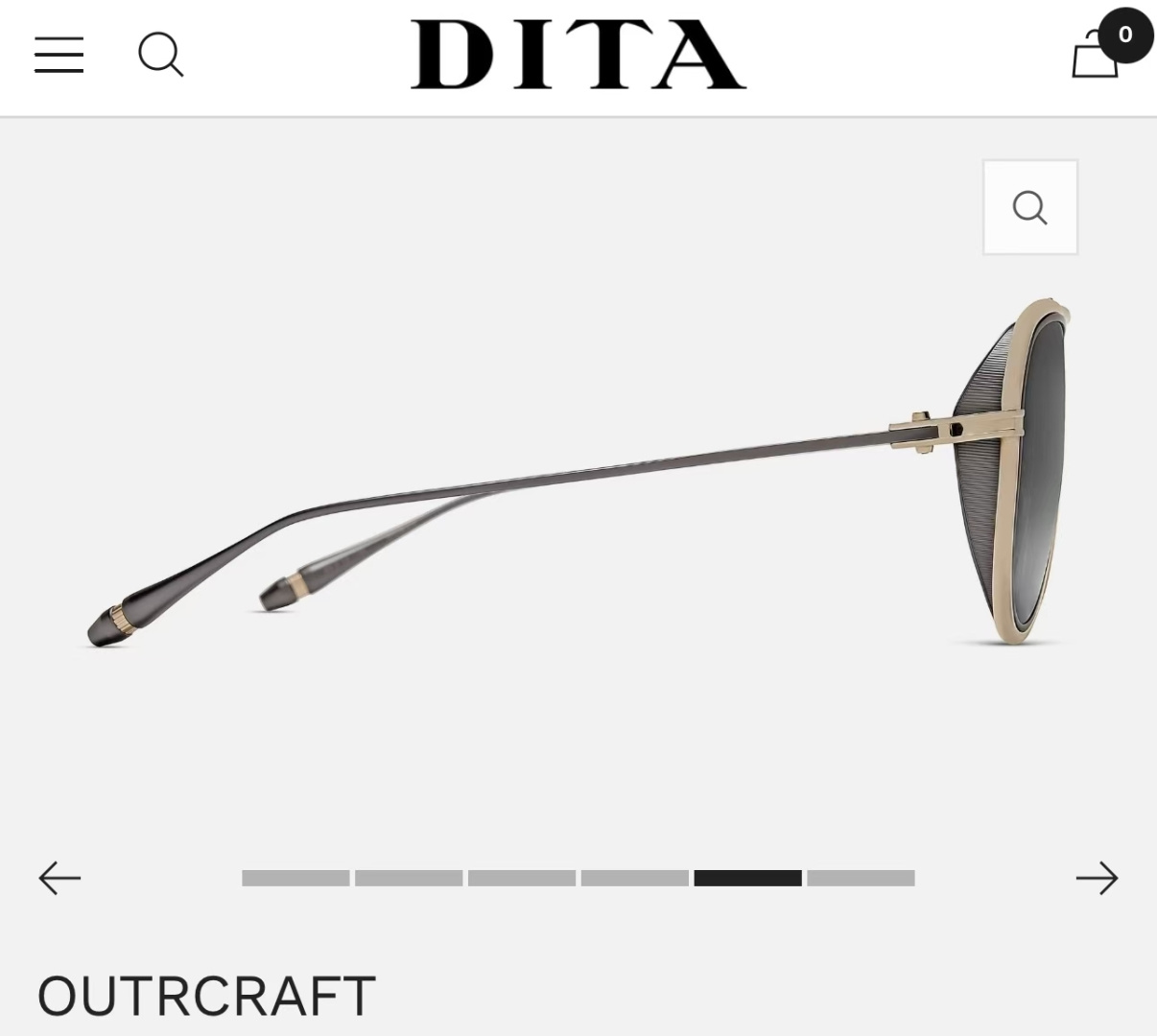Open the shopping bag

click(1097, 54)
